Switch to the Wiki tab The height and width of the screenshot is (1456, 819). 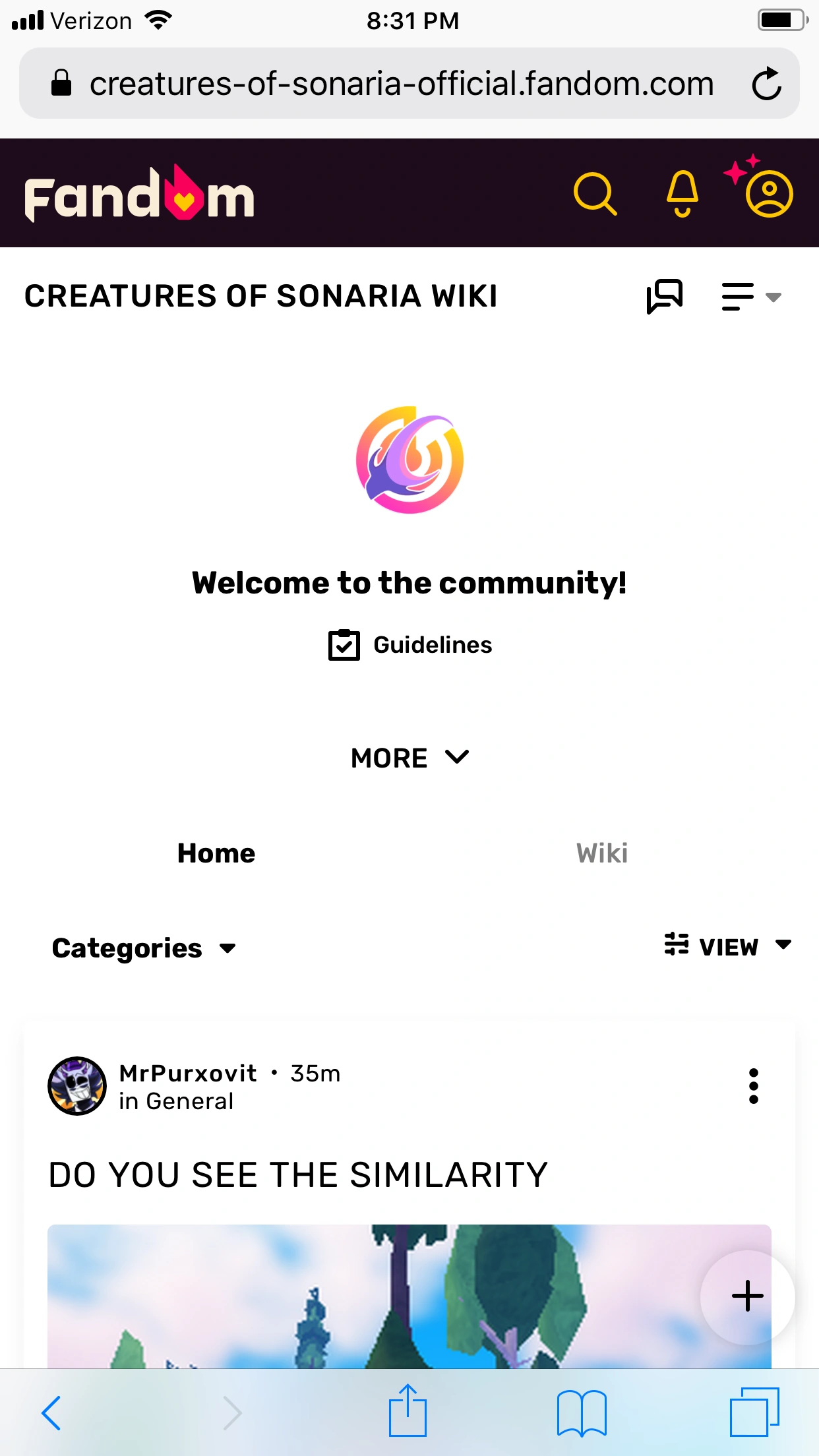tap(602, 853)
